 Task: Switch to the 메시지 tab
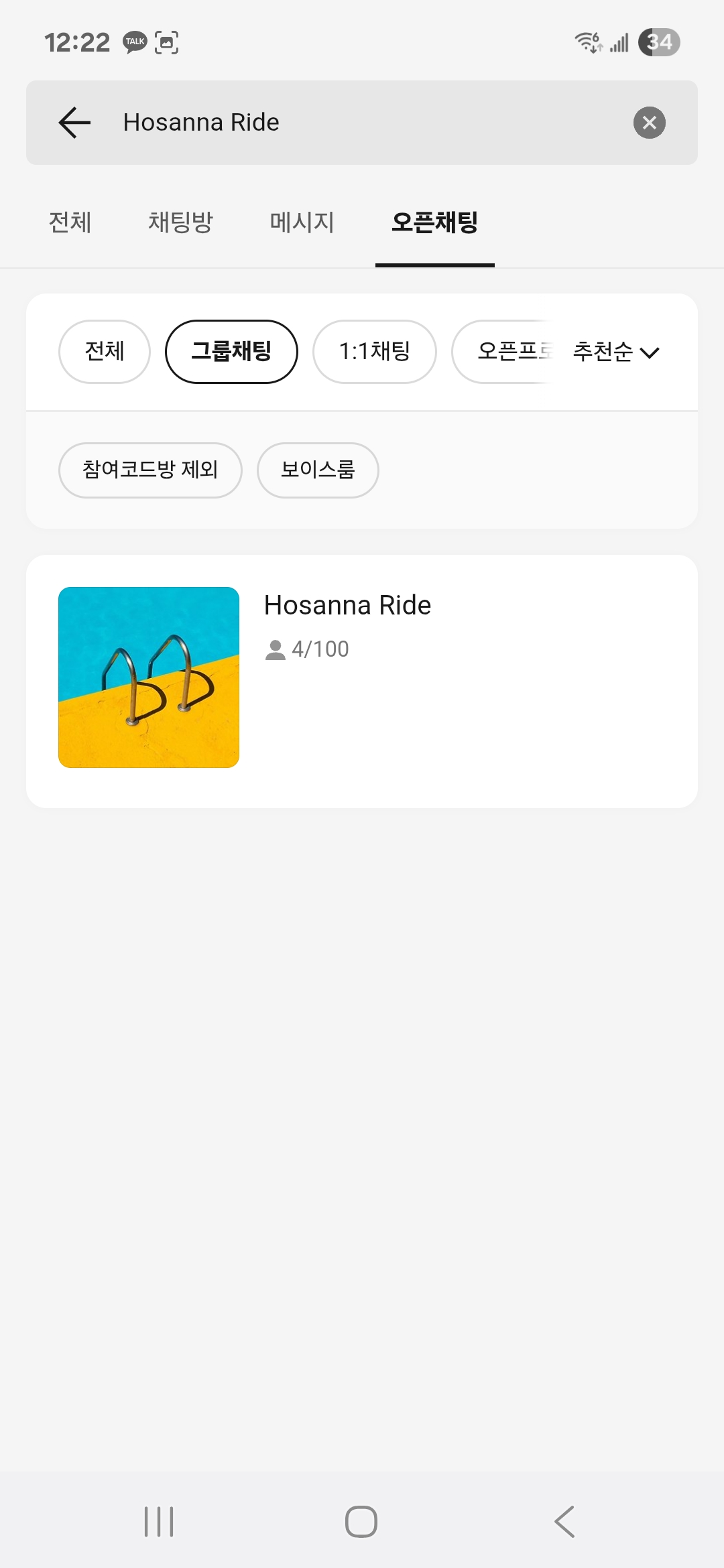click(302, 222)
